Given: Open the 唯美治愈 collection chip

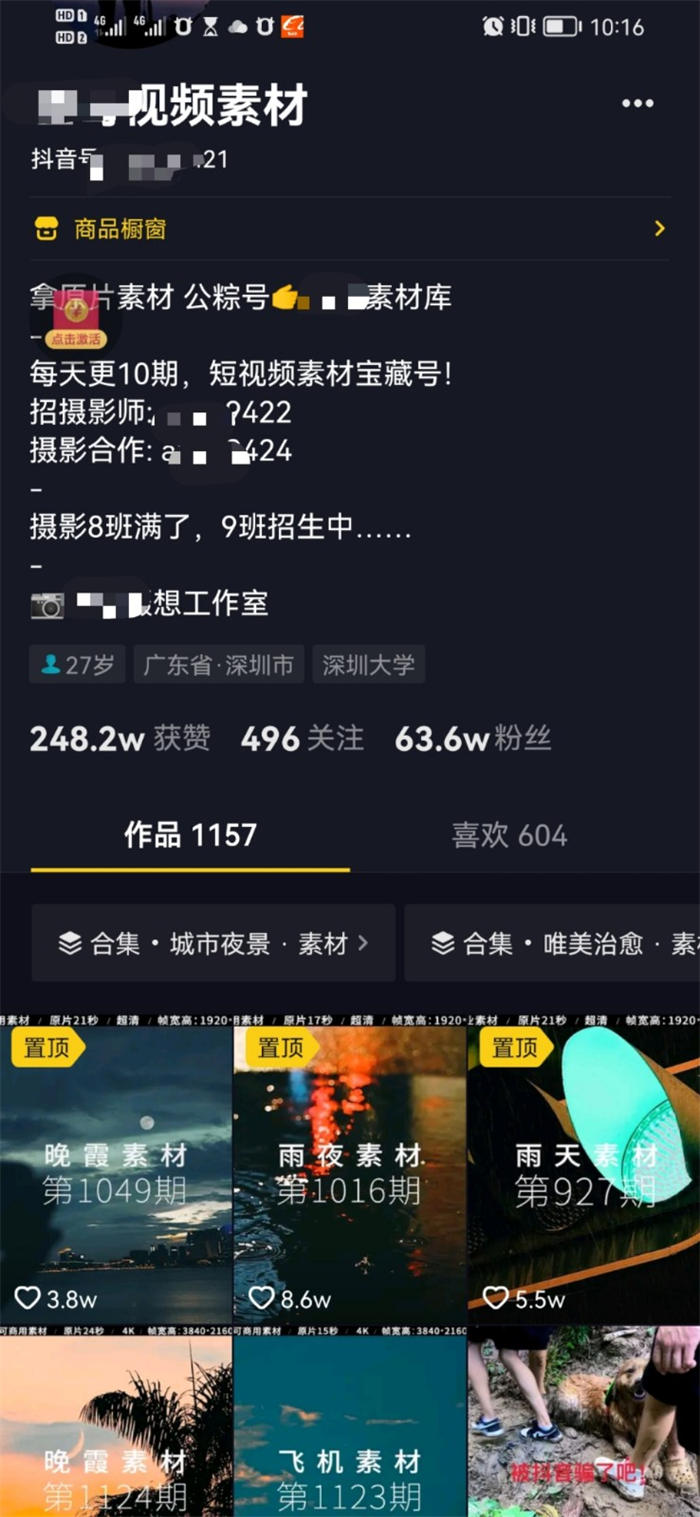Looking at the screenshot, I should pyautogui.click(x=552, y=943).
